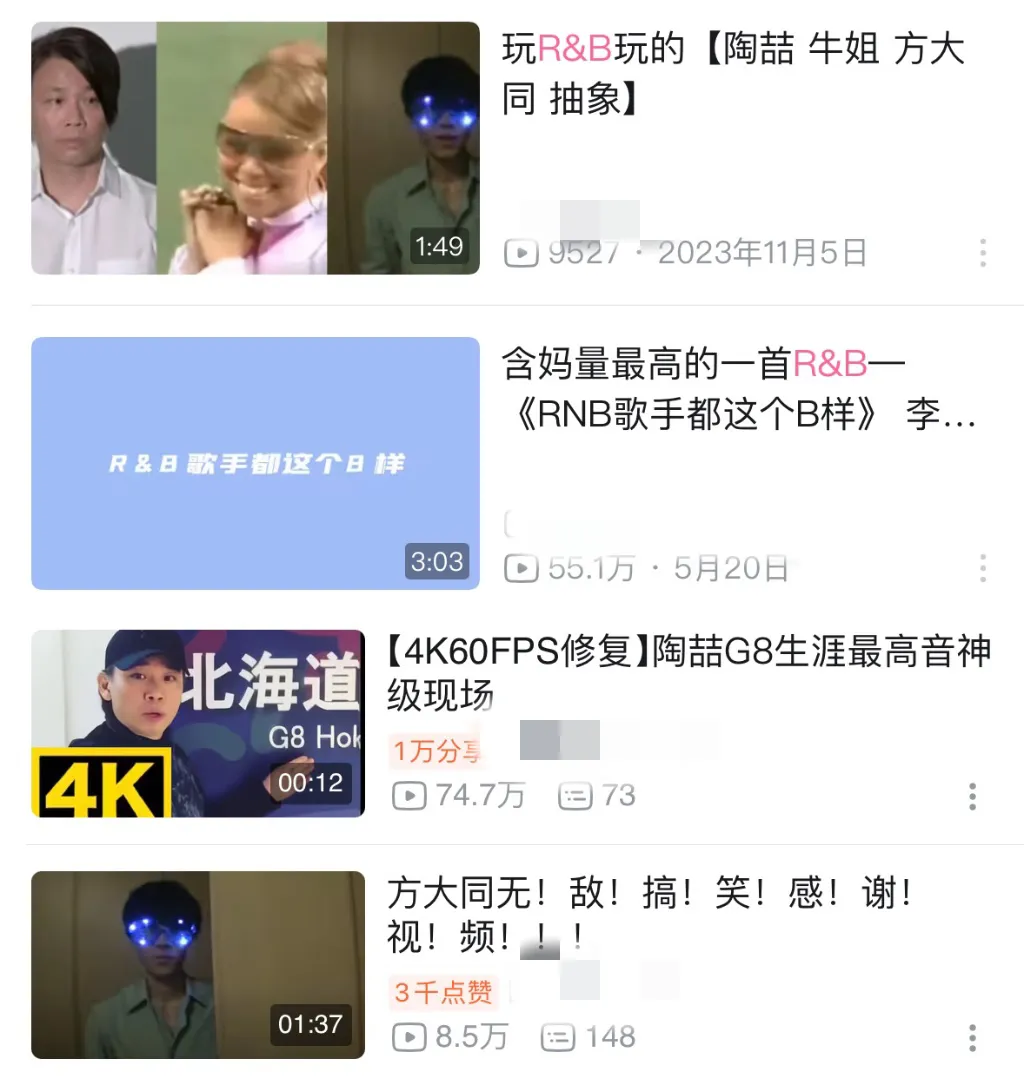The width and height of the screenshot is (1024, 1078).
Task: Open the 4K60FPS 陶喆G8 live video
Action: click(198, 723)
